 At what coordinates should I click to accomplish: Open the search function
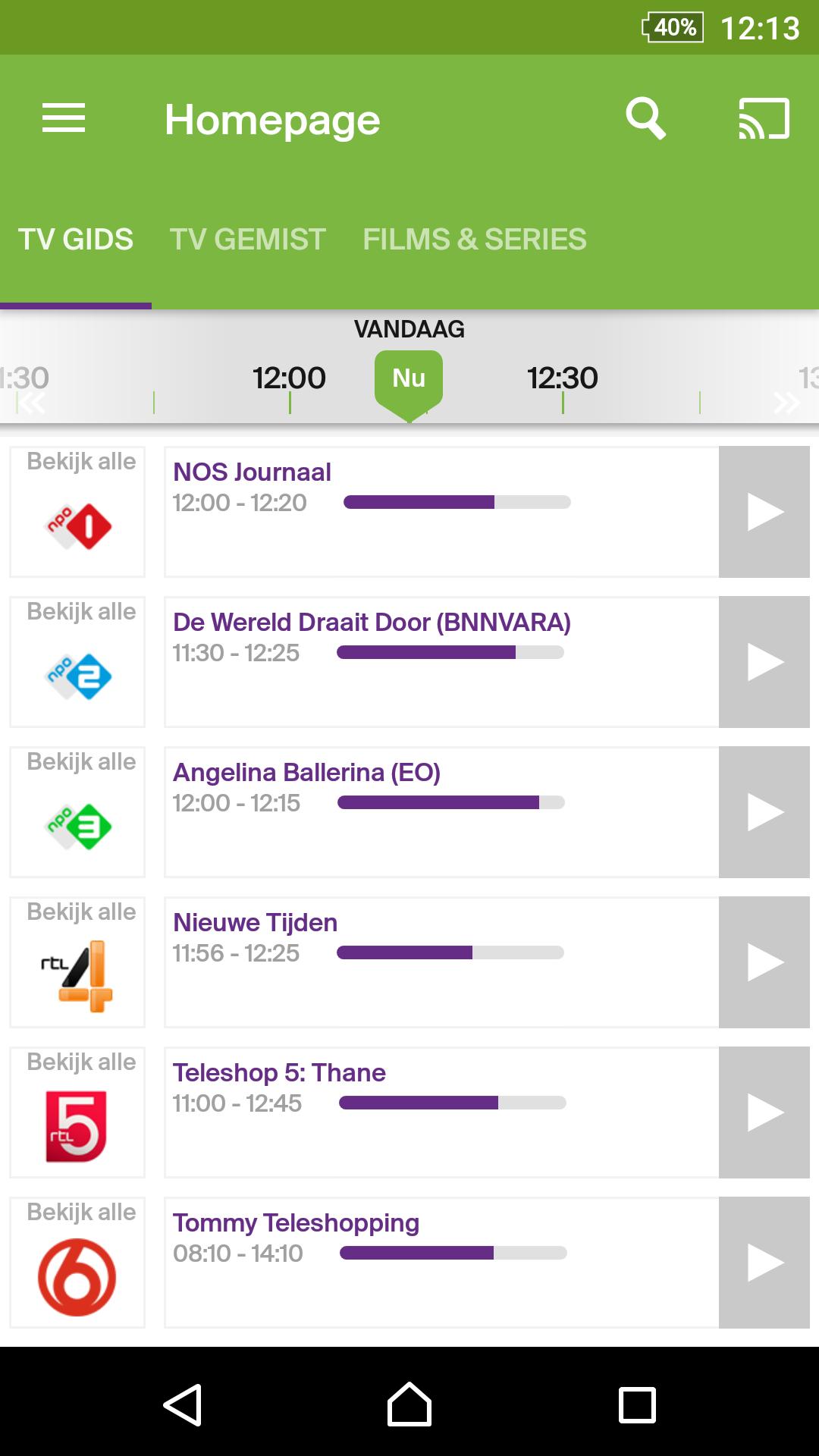(646, 118)
